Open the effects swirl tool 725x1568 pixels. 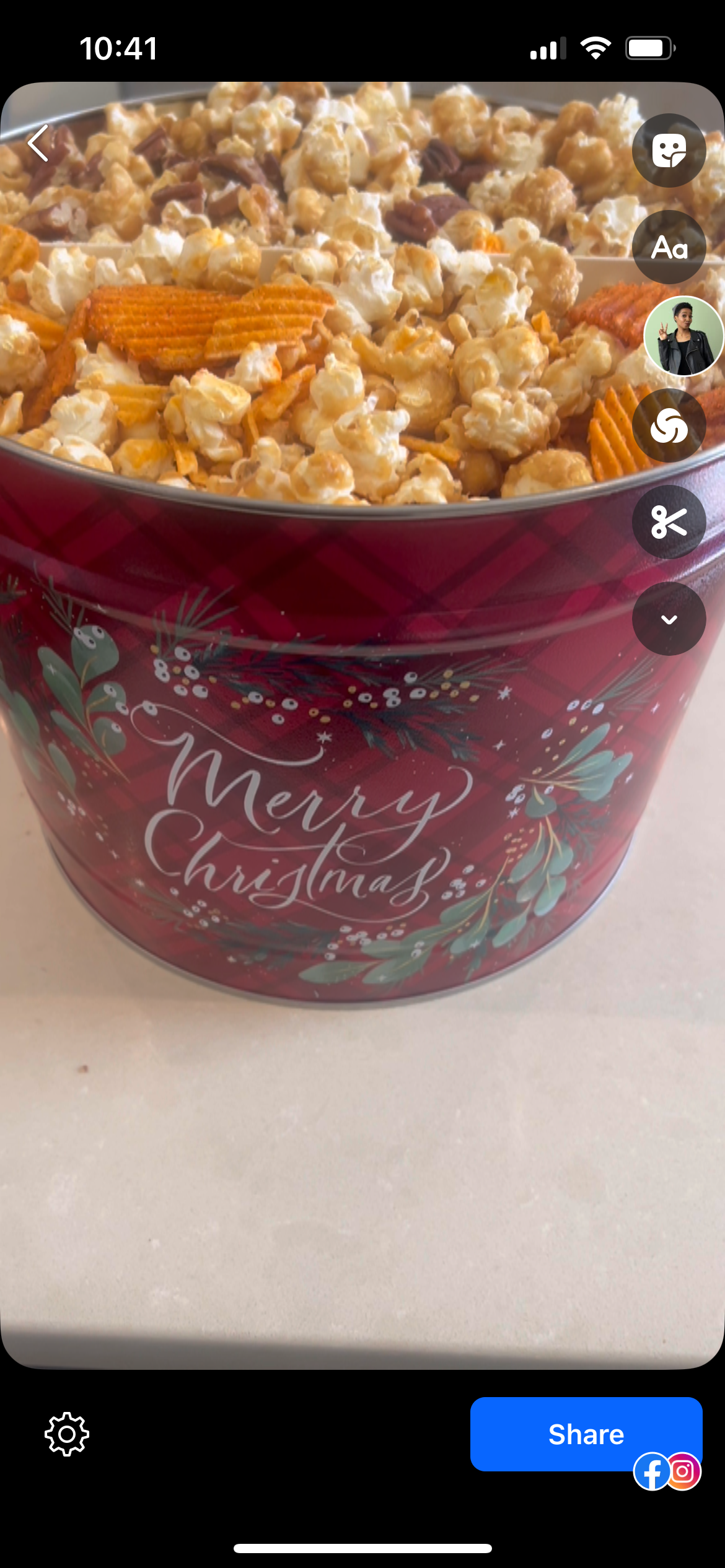[669, 425]
